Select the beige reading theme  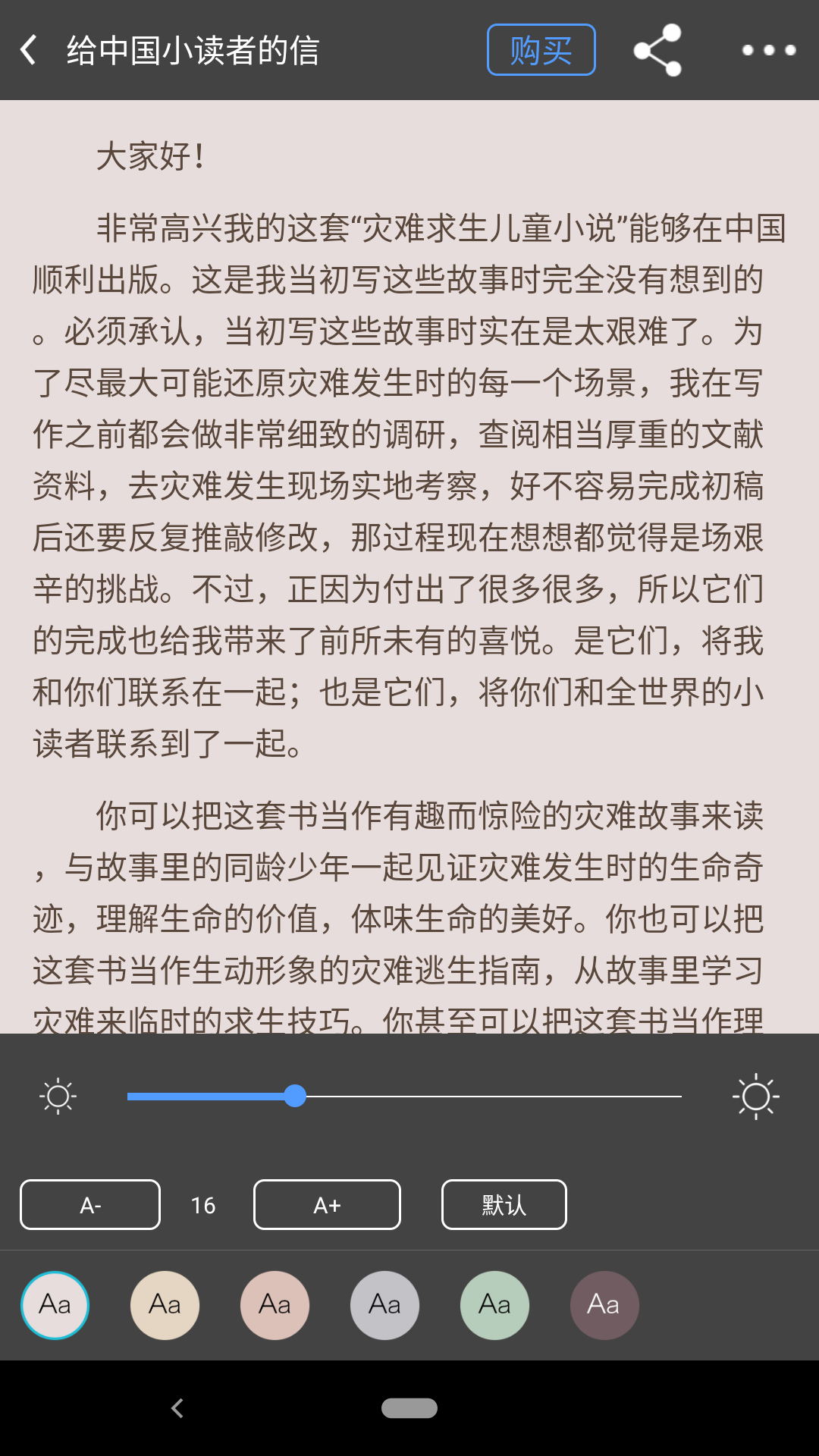click(x=165, y=1305)
